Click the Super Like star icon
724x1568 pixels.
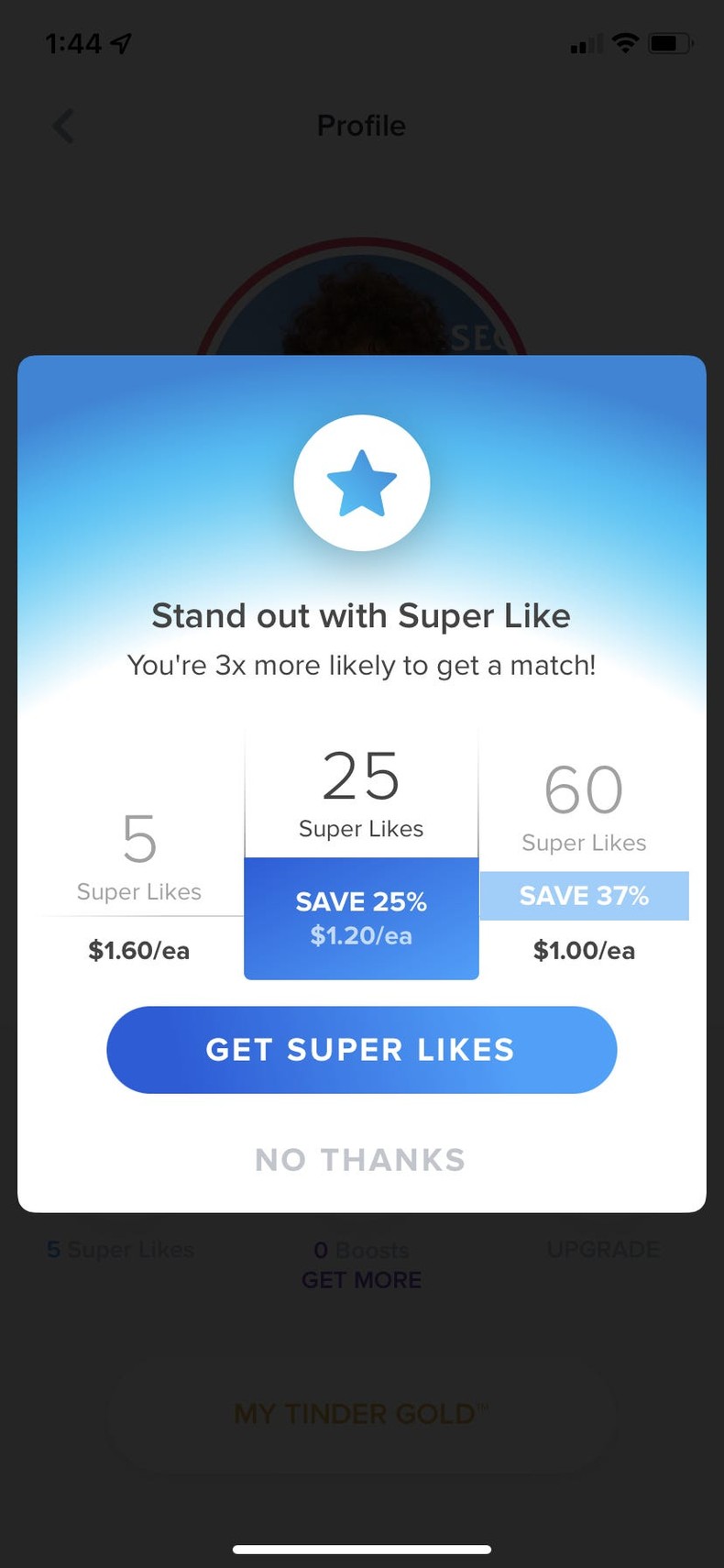point(361,482)
